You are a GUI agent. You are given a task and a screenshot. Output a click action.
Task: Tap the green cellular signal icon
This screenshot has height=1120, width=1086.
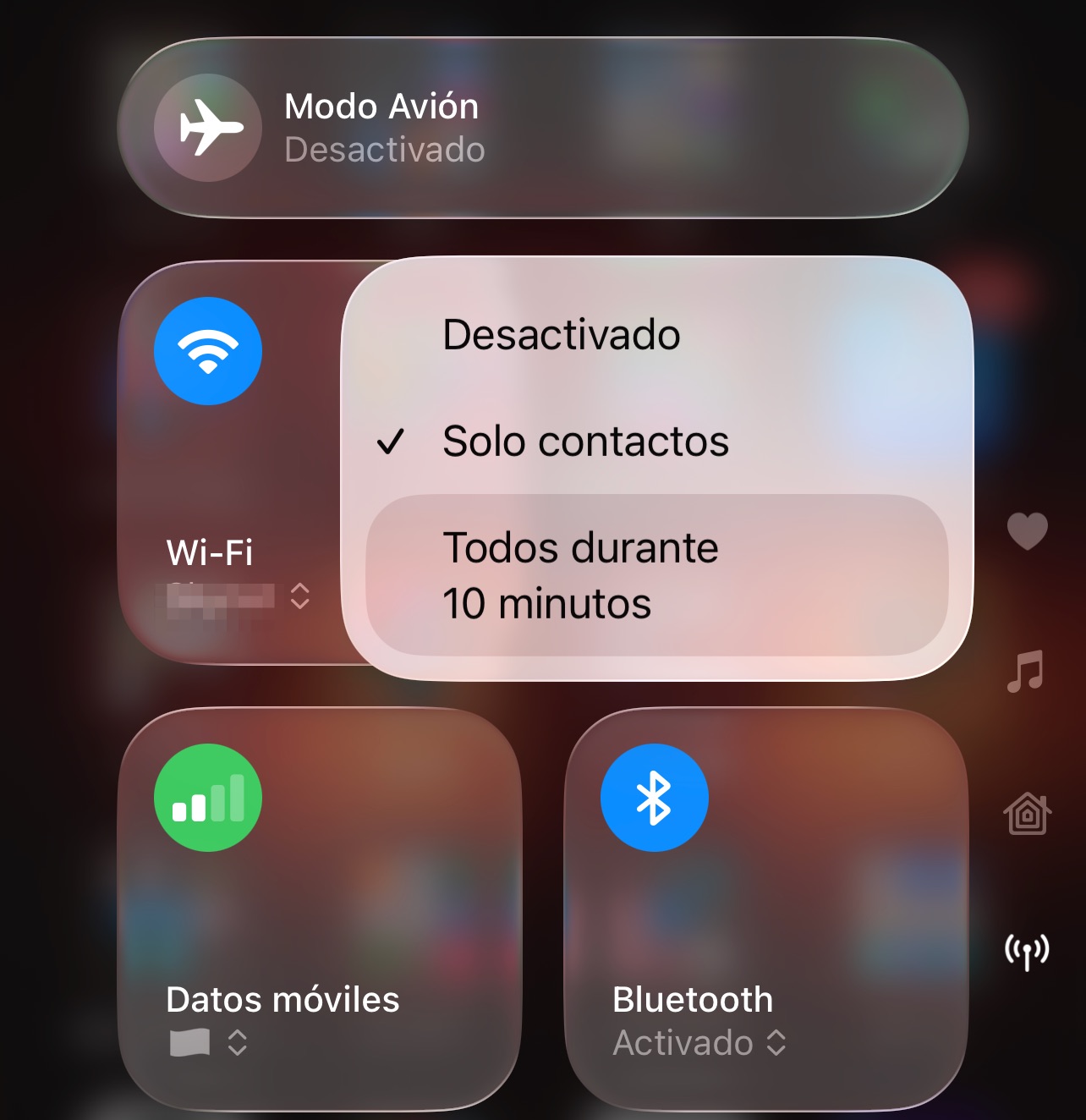(x=208, y=796)
